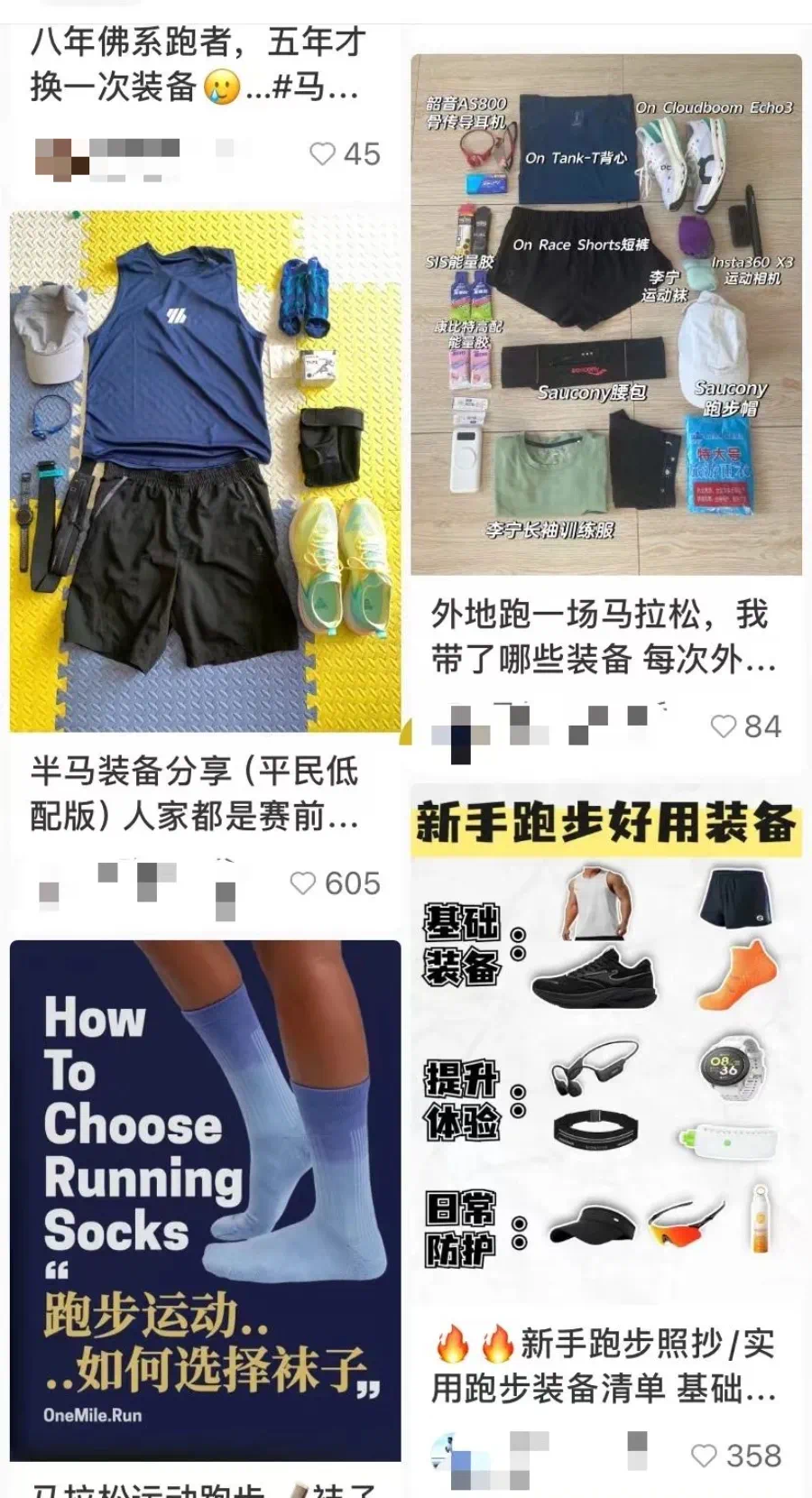Like the post with 45 likes
The image size is (812, 1498).
tap(323, 154)
